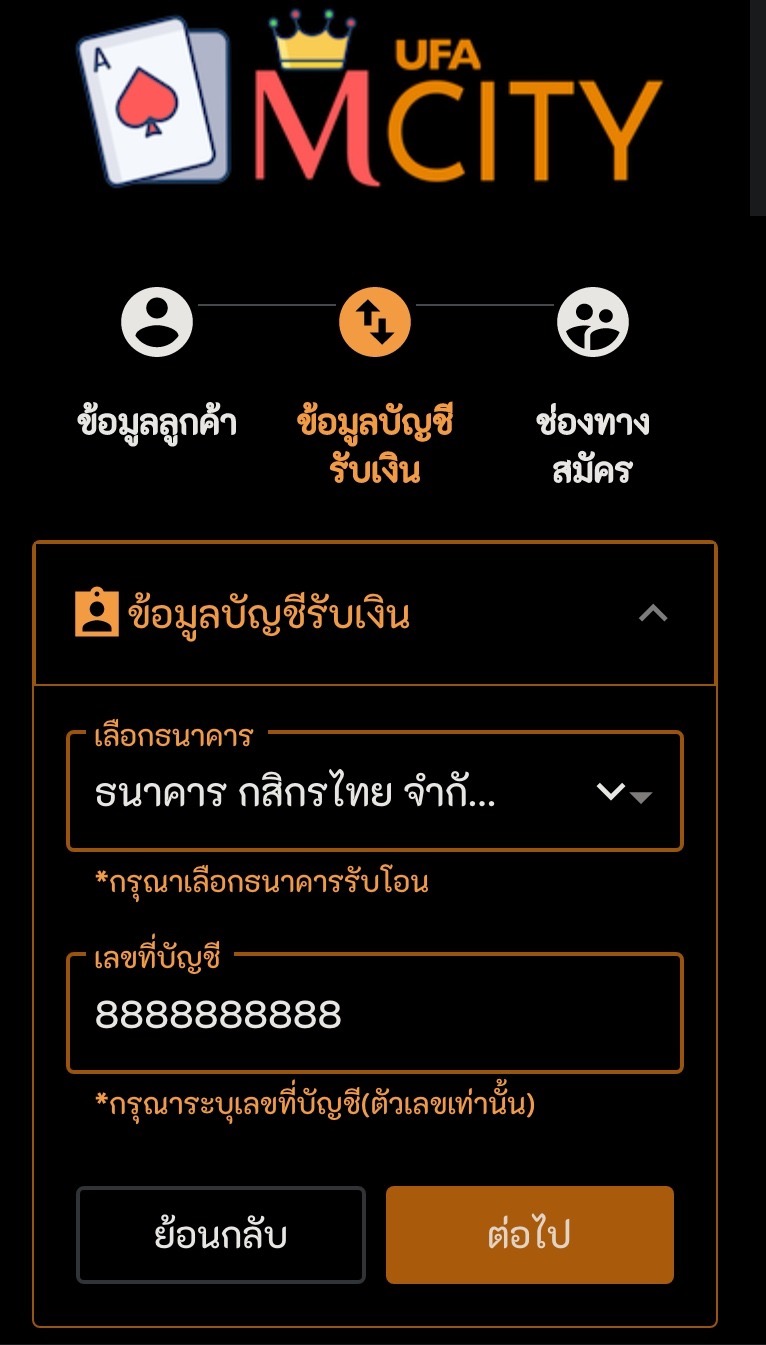Tap the ย้อนกลับ back button
Image resolution: width=766 pixels, height=1345 pixels.
tap(221, 1235)
